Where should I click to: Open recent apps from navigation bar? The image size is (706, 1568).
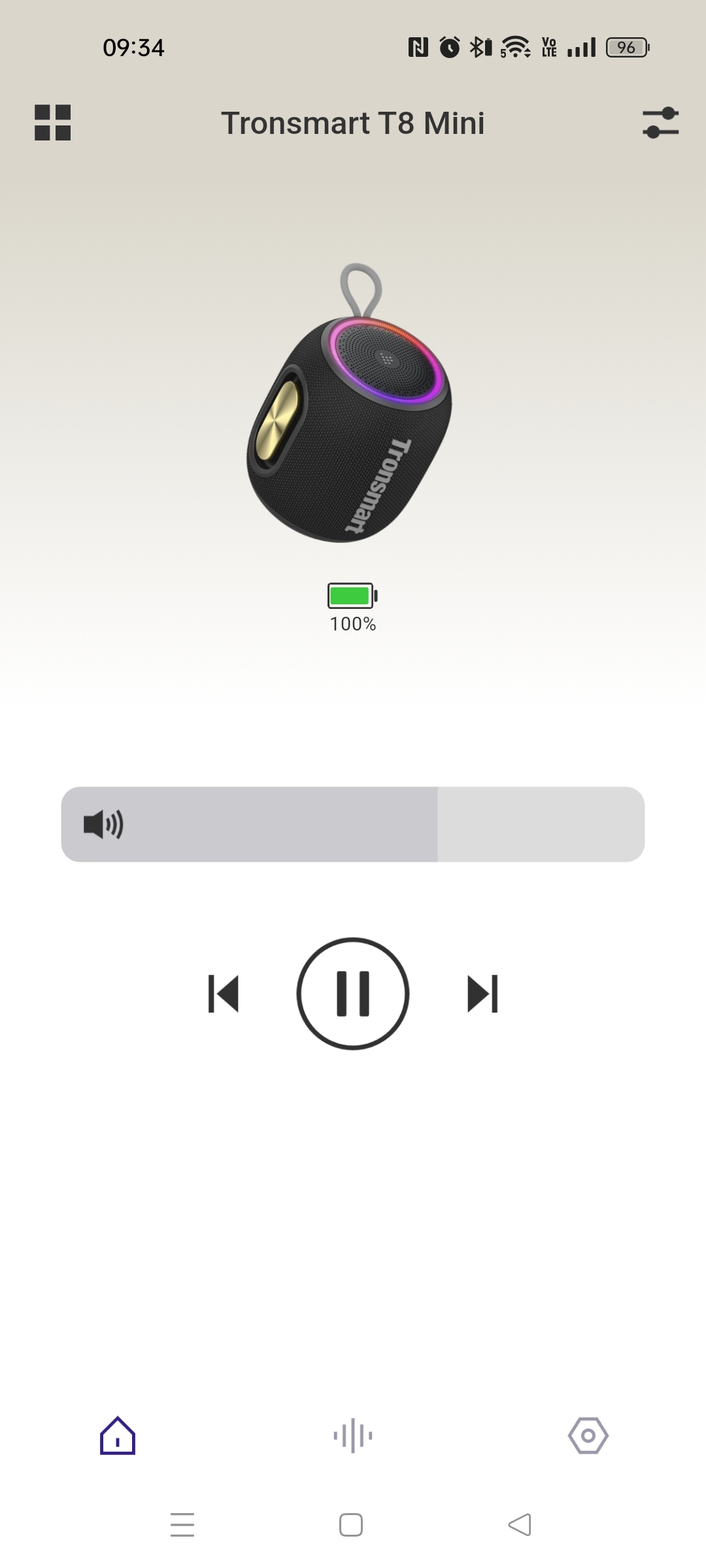coord(182,1525)
